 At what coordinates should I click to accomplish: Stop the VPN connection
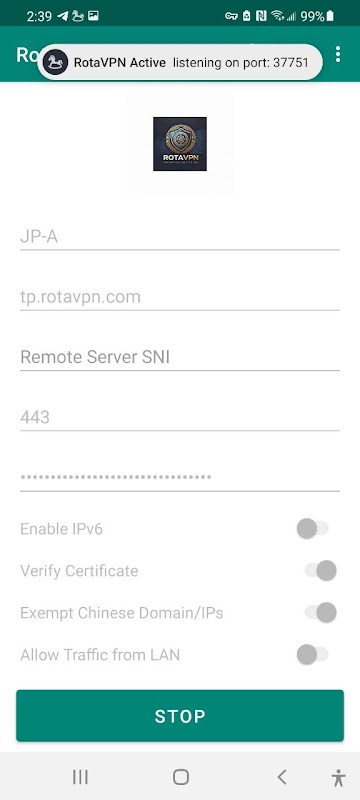tap(180, 715)
